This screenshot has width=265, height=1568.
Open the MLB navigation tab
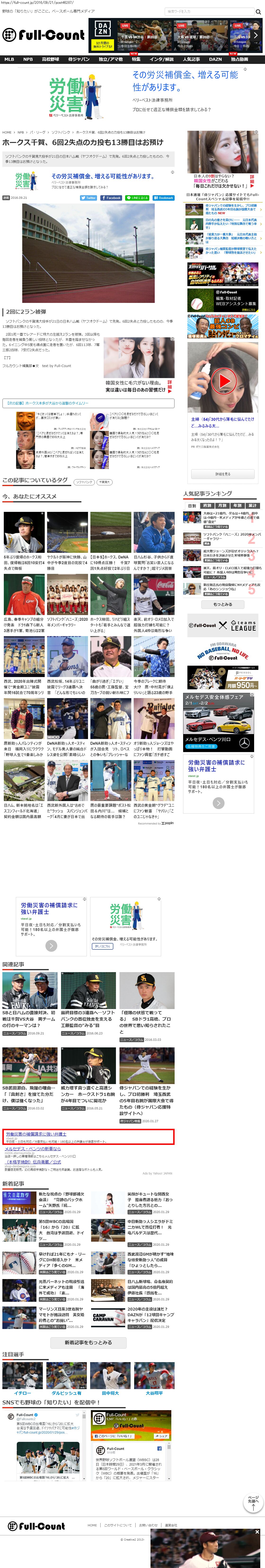pyautogui.click(x=9, y=60)
